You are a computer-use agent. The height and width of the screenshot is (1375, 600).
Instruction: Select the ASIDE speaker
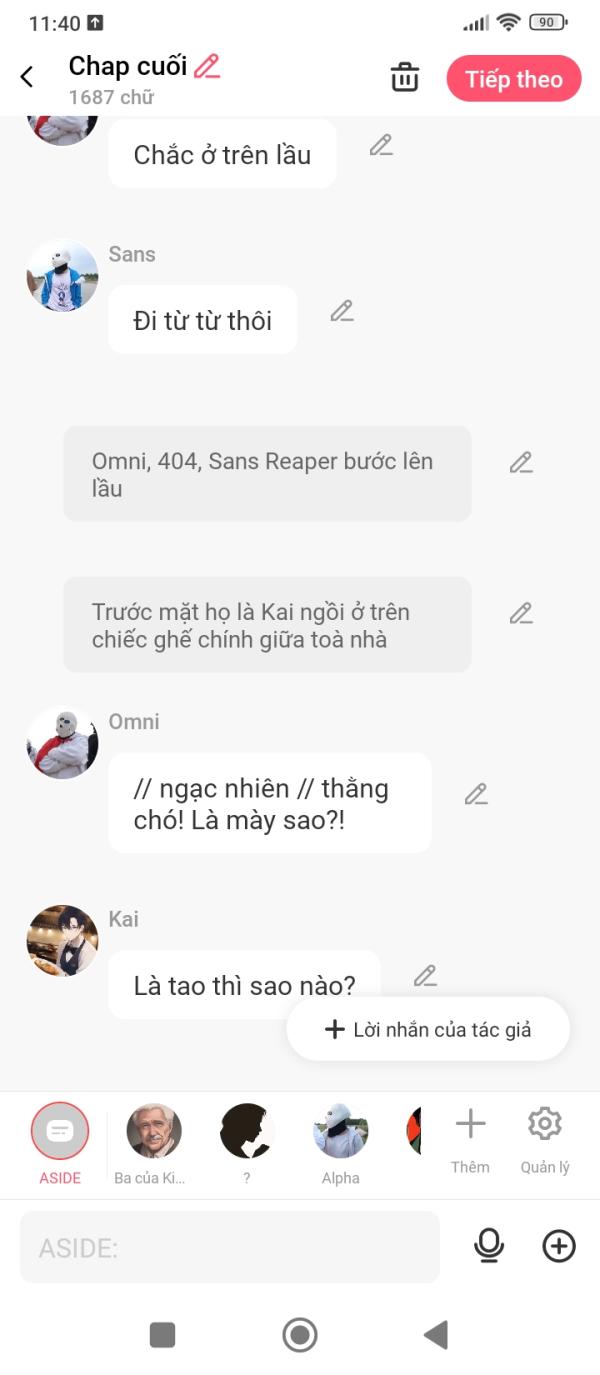point(60,1132)
